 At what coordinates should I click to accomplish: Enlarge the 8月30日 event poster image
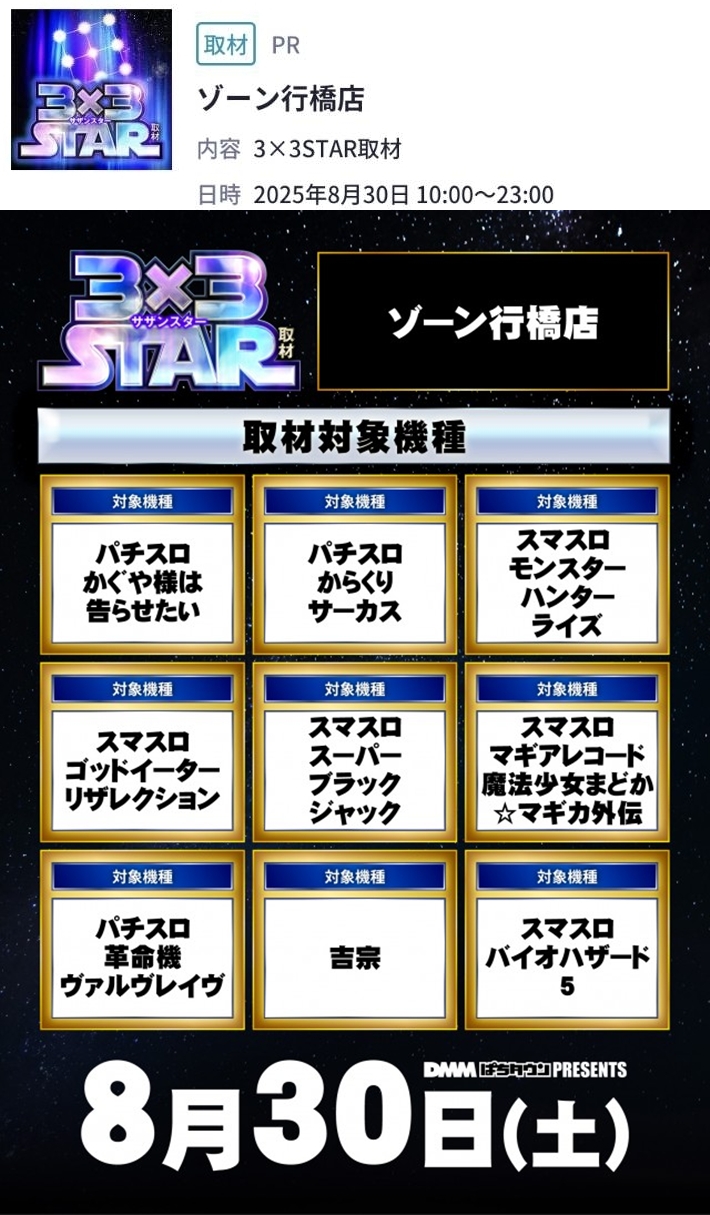(x=355, y=712)
